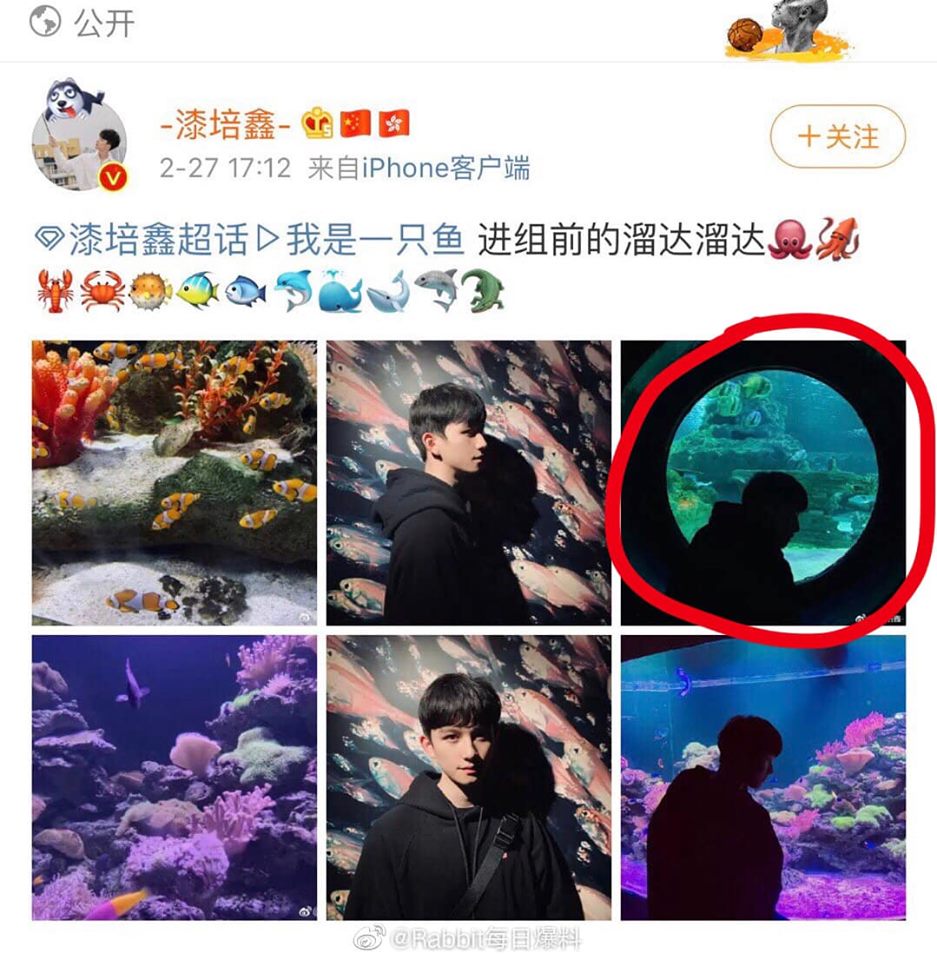The image size is (937, 960).
Task: Follow 漆培鑫 with the 关注 button
Action: point(837,136)
